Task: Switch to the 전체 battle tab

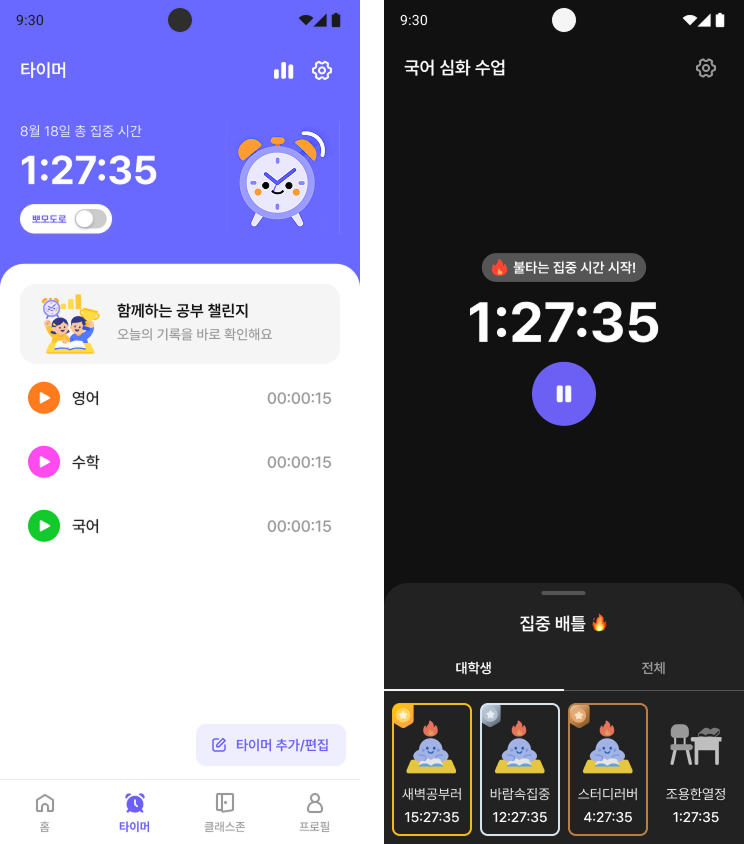Action: [x=654, y=668]
